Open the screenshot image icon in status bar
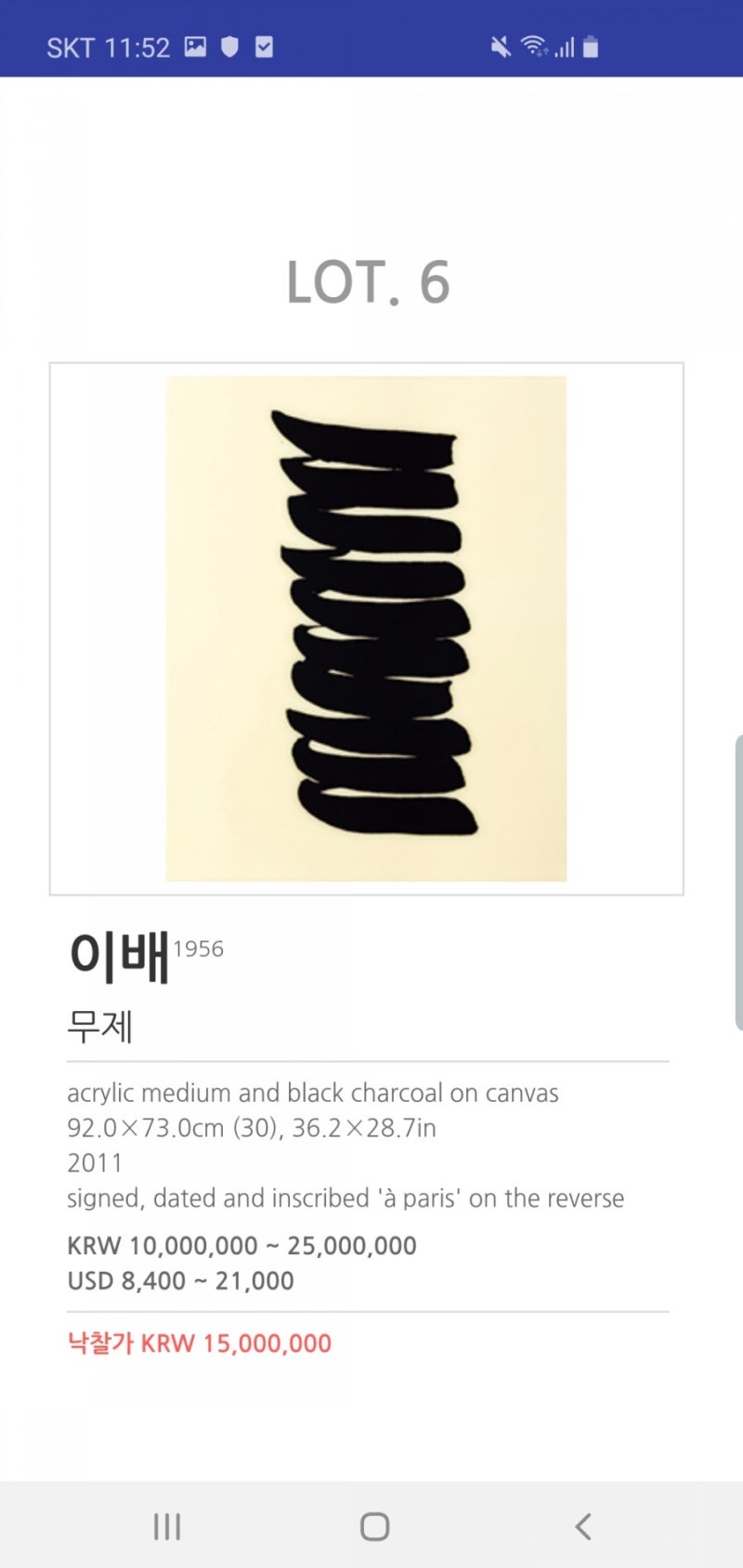743x1568 pixels. pyautogui.click(x=196, y=47)
